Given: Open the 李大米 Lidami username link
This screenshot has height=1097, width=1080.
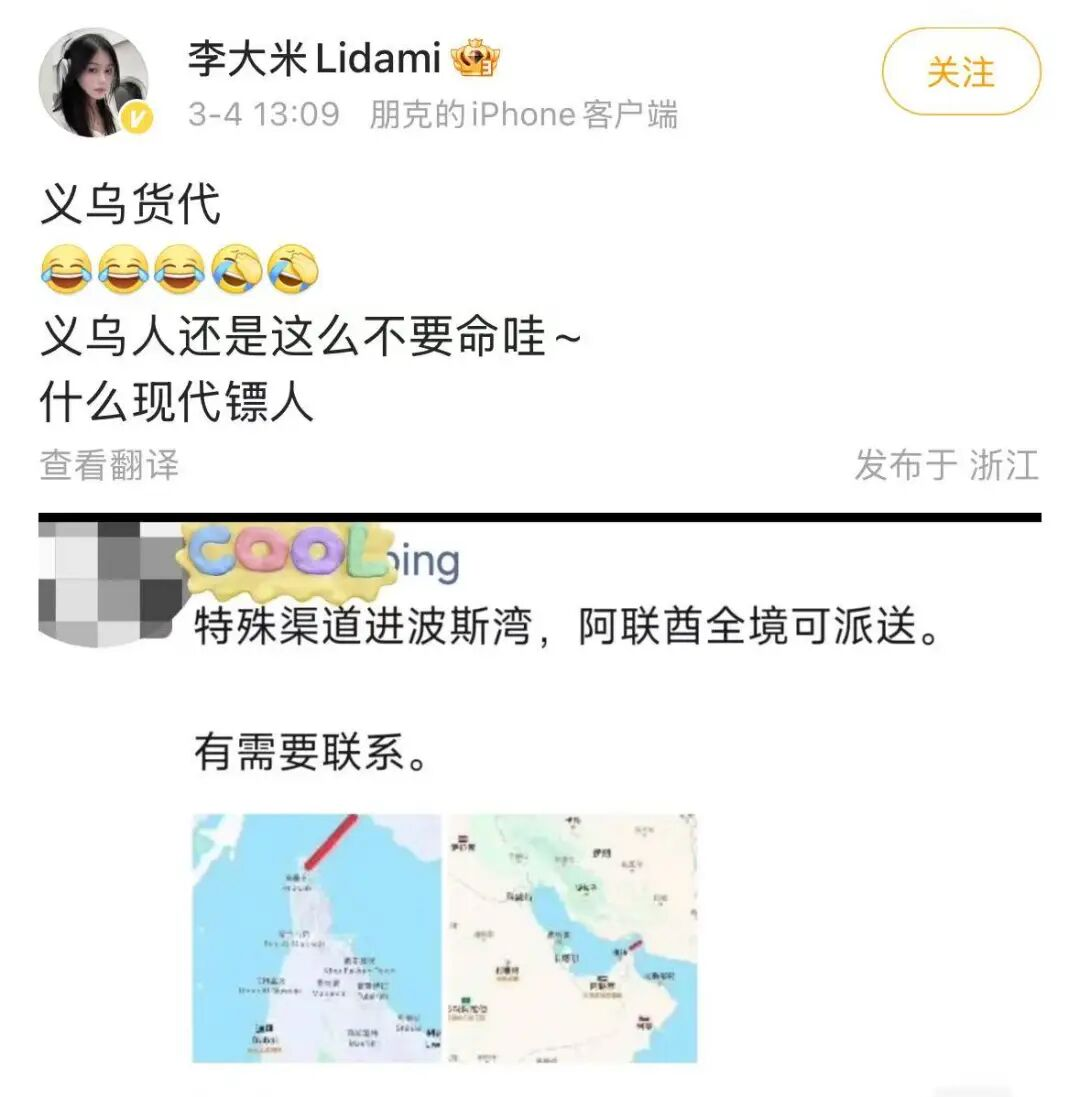Looking at the screenshot, I should [313, 59].
